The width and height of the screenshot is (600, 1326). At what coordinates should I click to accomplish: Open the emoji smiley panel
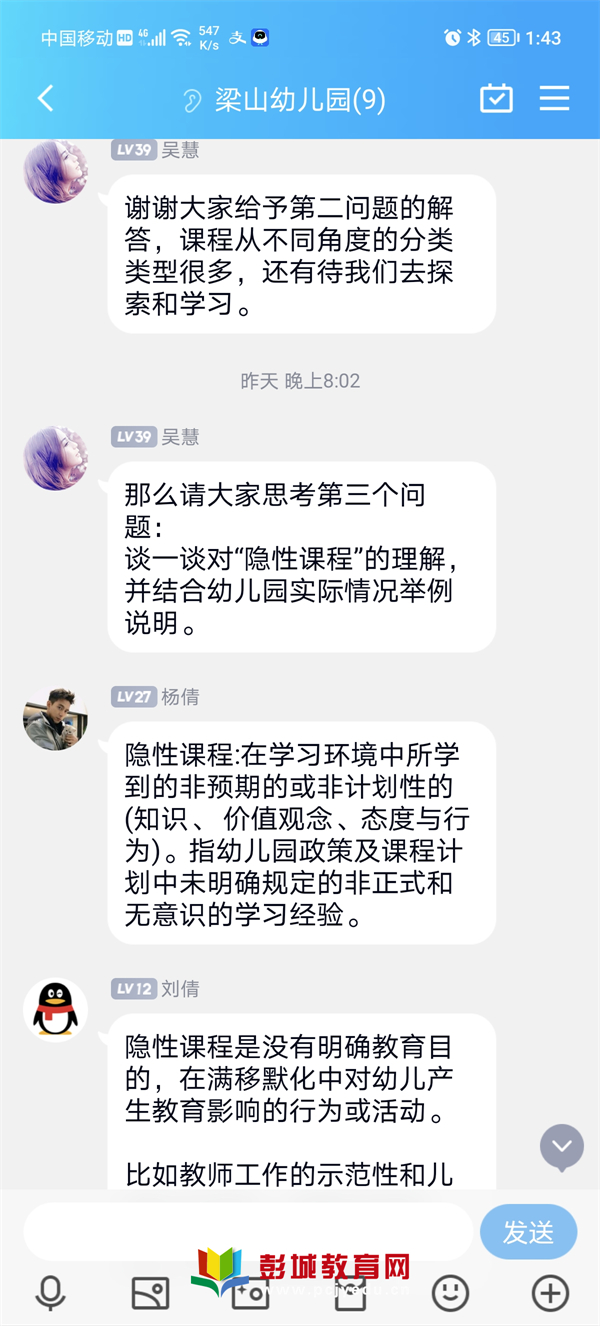coord(450,1293)
